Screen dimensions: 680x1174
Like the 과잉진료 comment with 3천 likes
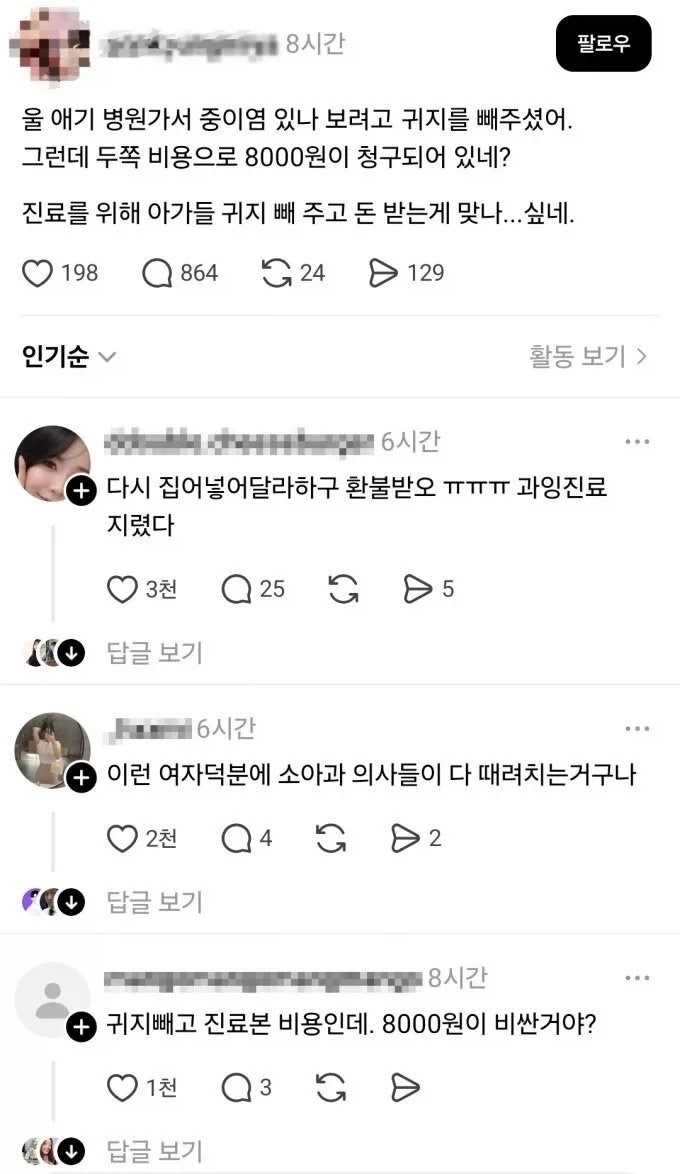tap(122, 590)
